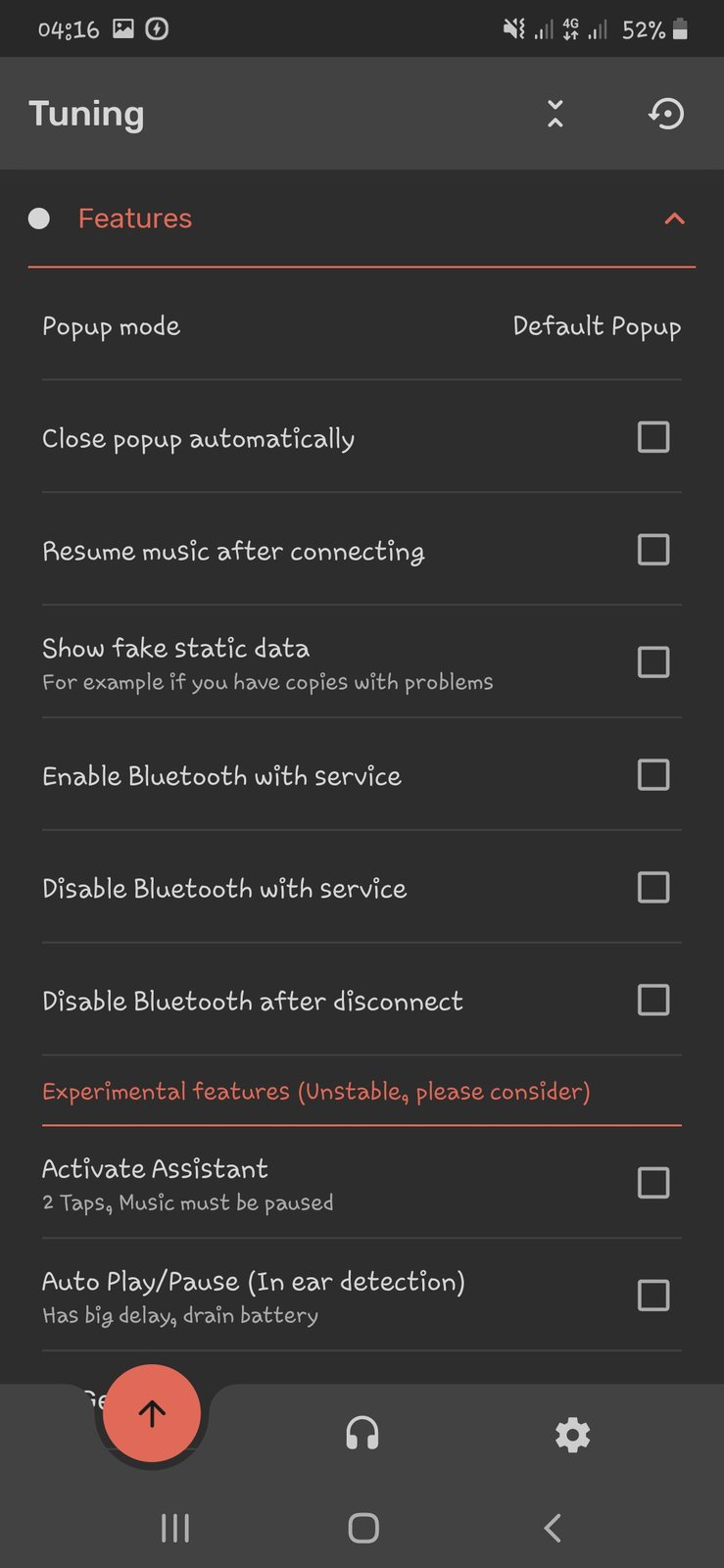Open the settings gear tab
Screen dimensions: 724x1568
[572, 1435]
